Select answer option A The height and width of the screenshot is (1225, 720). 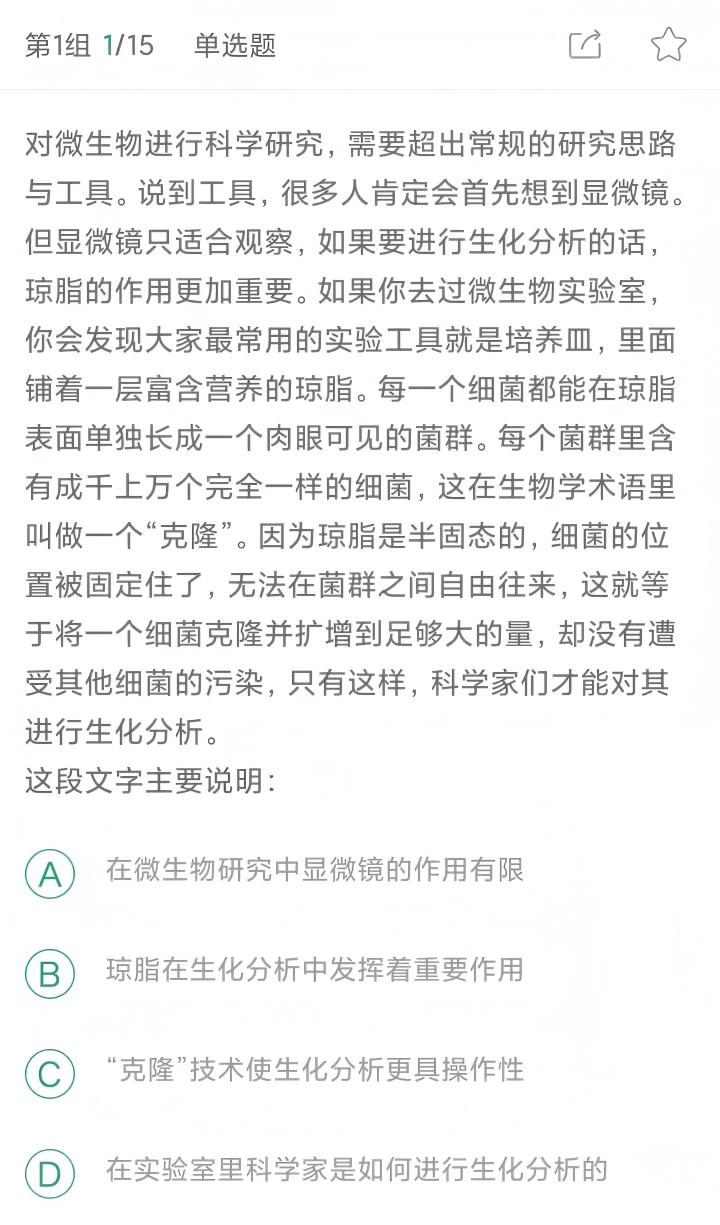tap(50, 873)
